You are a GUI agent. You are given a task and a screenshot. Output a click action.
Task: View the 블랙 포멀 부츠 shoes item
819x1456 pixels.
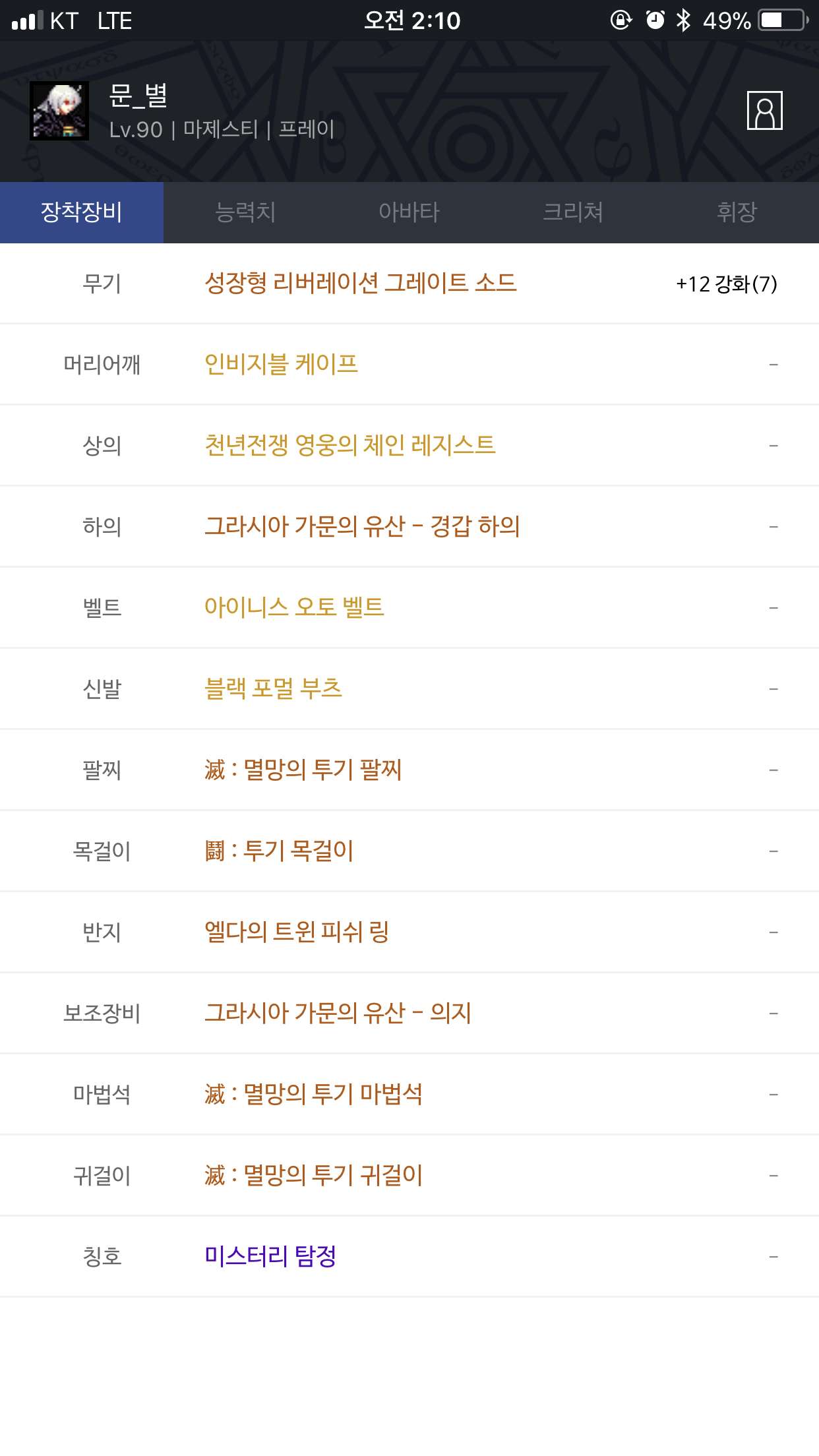(273, 688)
